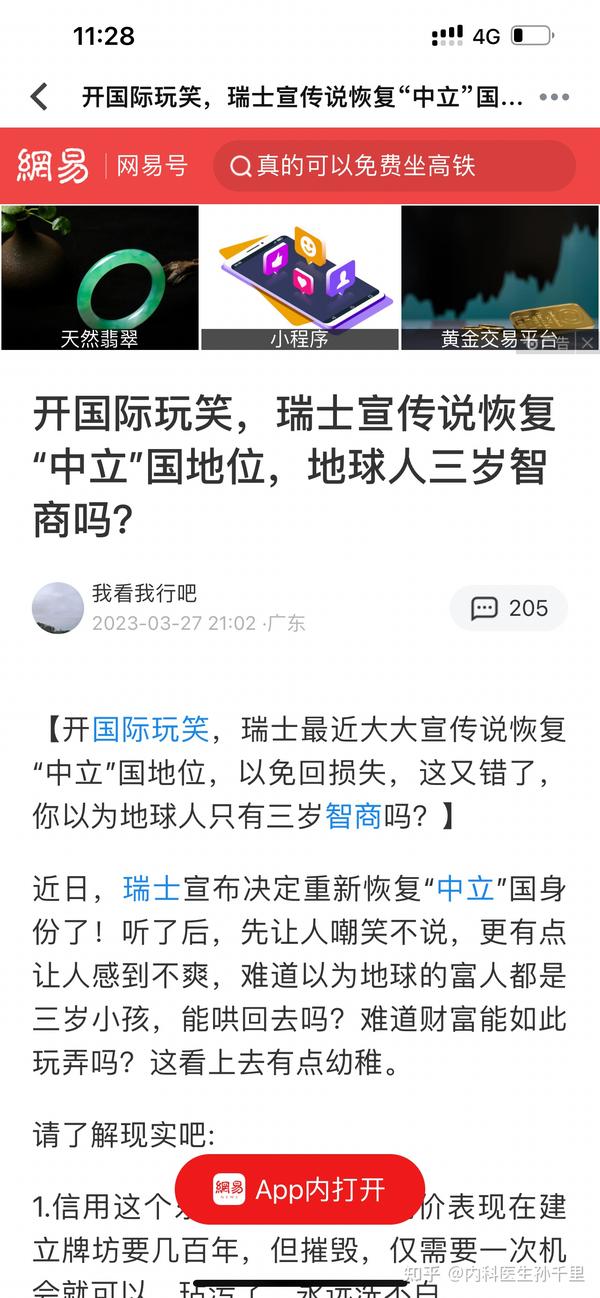Follow the 国际玩笑 keyword link
This screenshot has width=600, height=1298.
pos(150,729)
